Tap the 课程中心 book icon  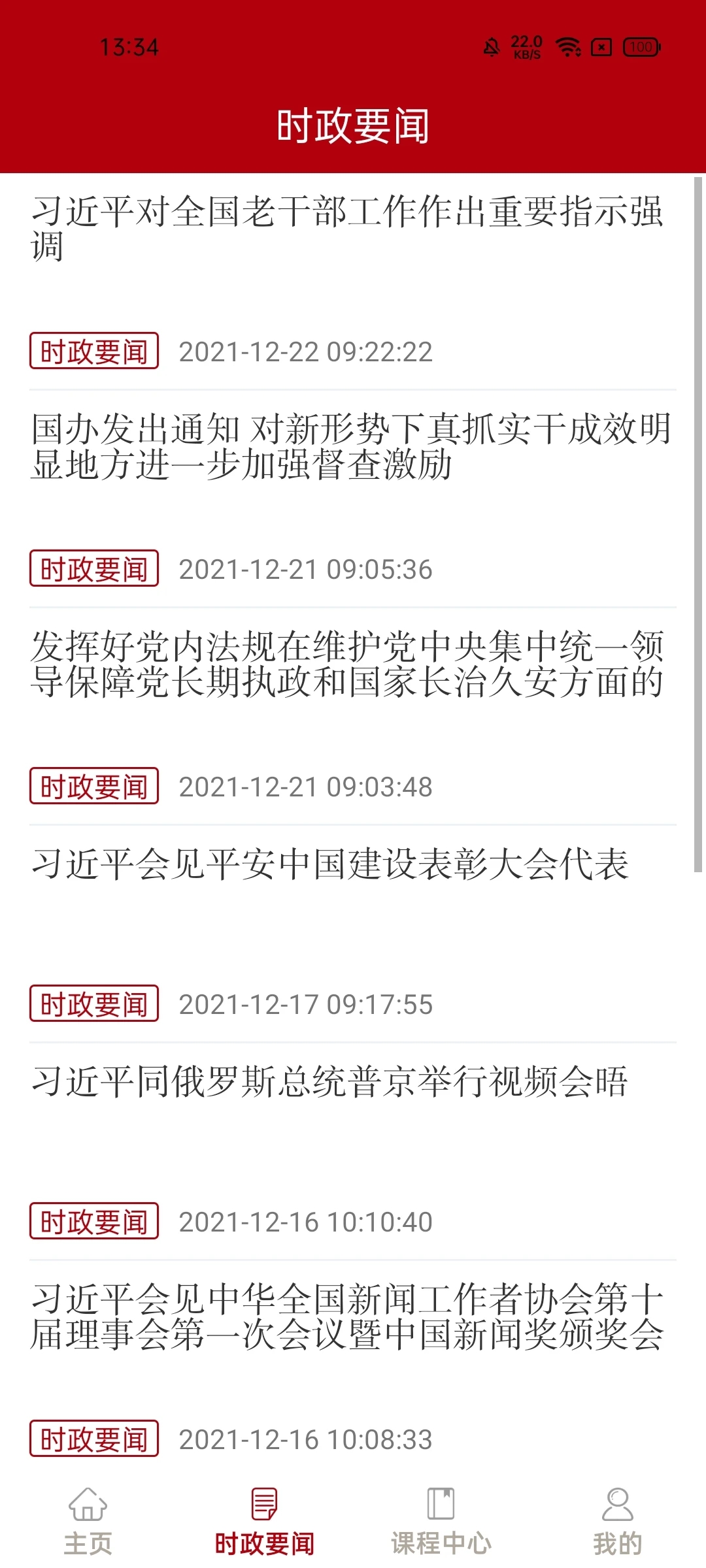[x=440, y=1499]
